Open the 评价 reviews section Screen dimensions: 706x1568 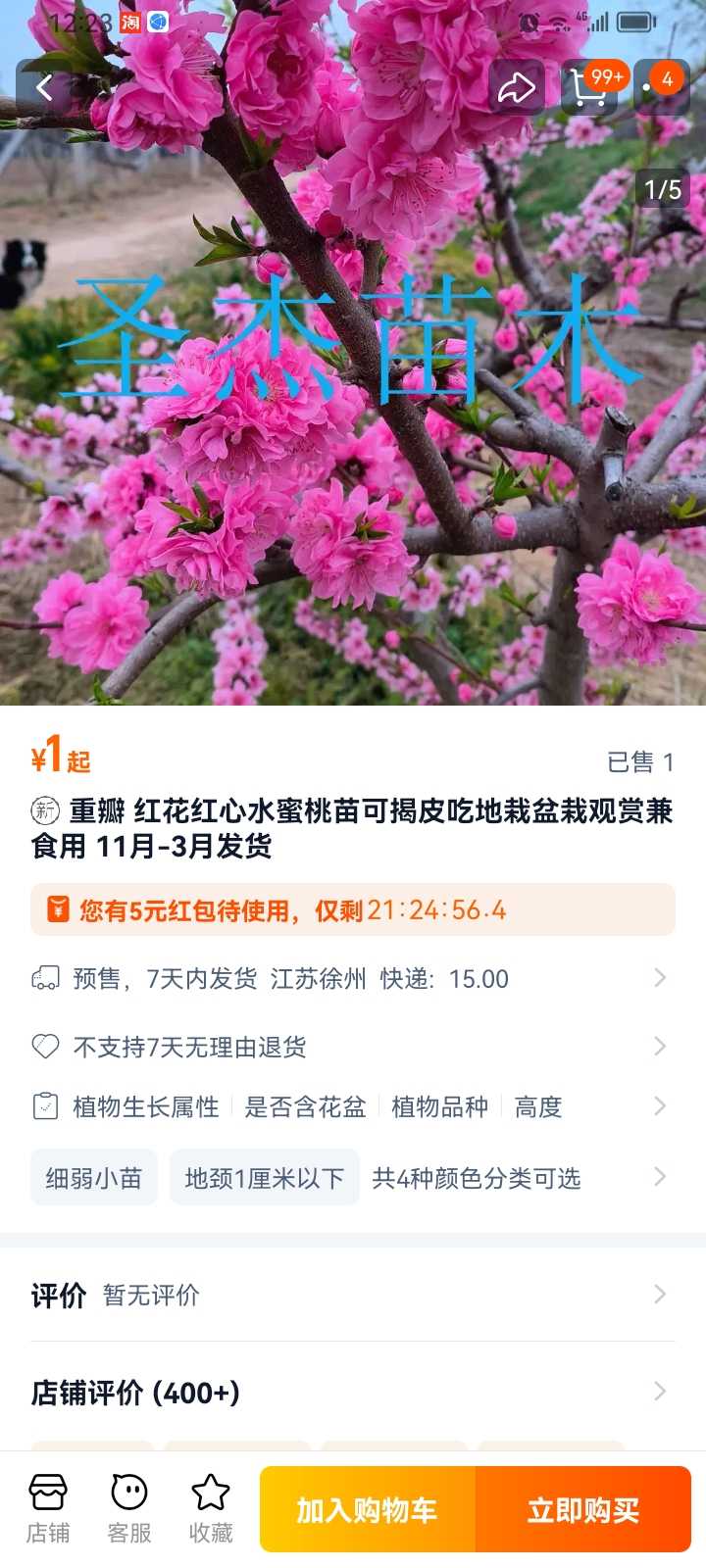pos(353,1295)
